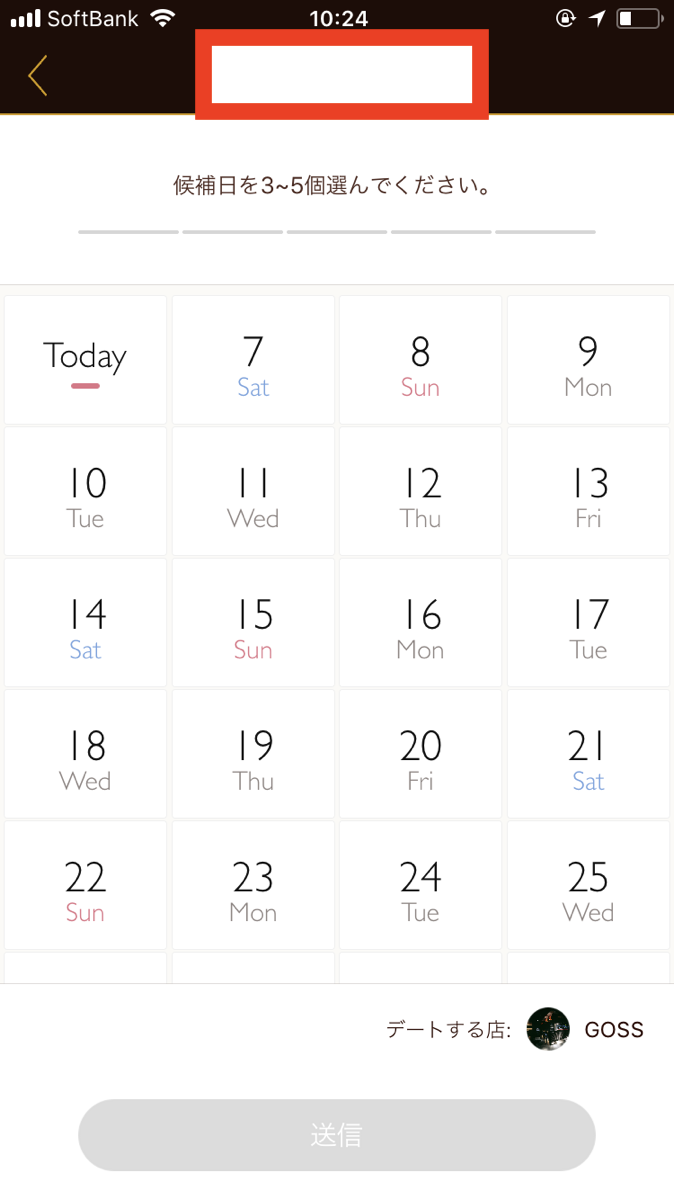The width and height of the screenshot is (674, 1200).
Task: Select Friday the 13th
Action: 588,492
